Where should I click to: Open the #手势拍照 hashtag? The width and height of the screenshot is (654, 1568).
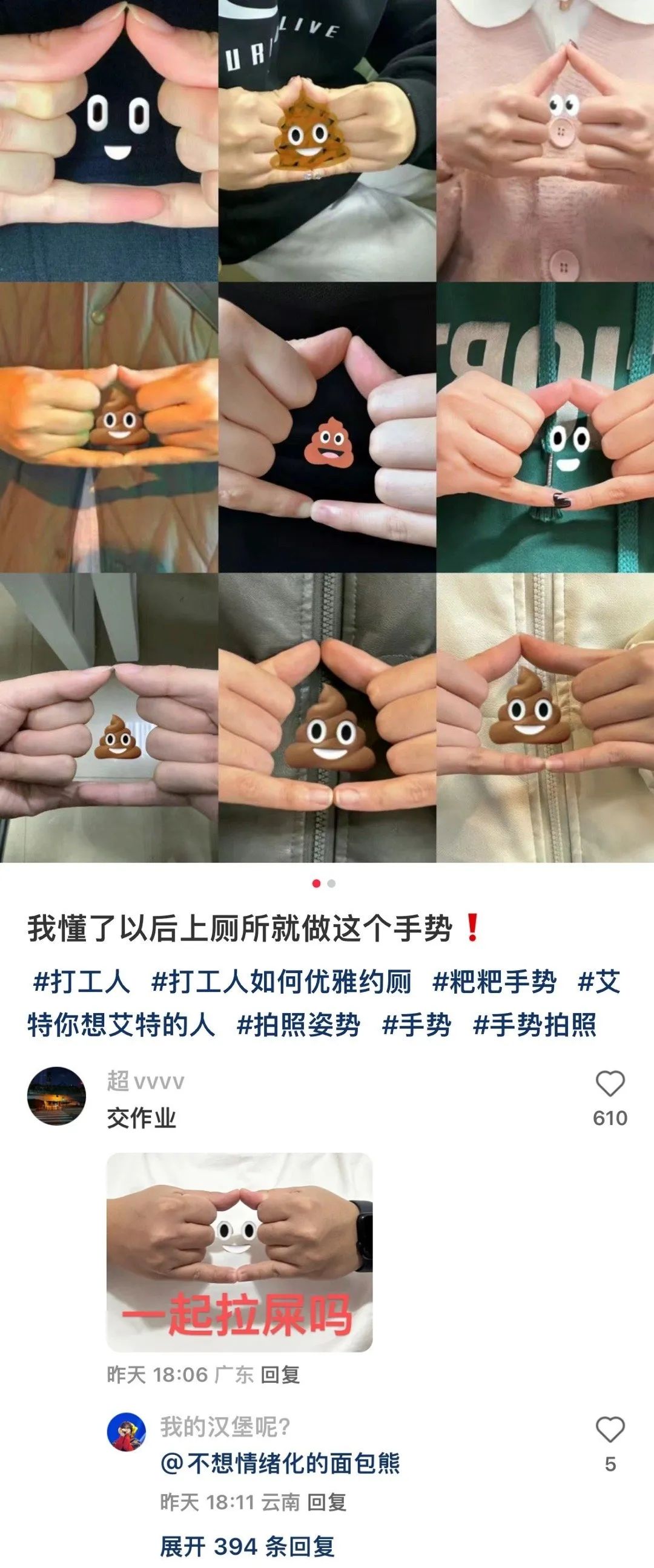[535, 1025]
